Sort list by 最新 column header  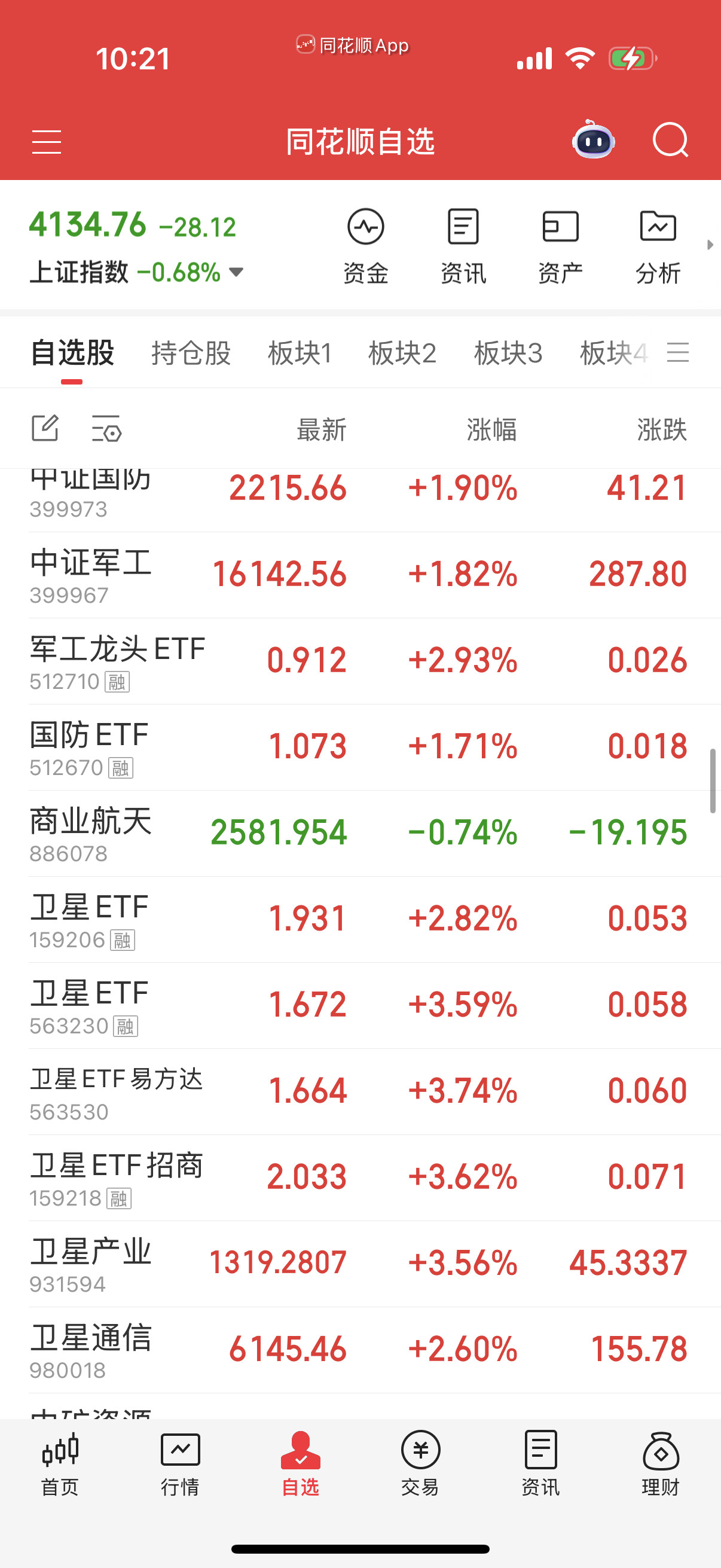pyautogui.click(x=322, y=429)
